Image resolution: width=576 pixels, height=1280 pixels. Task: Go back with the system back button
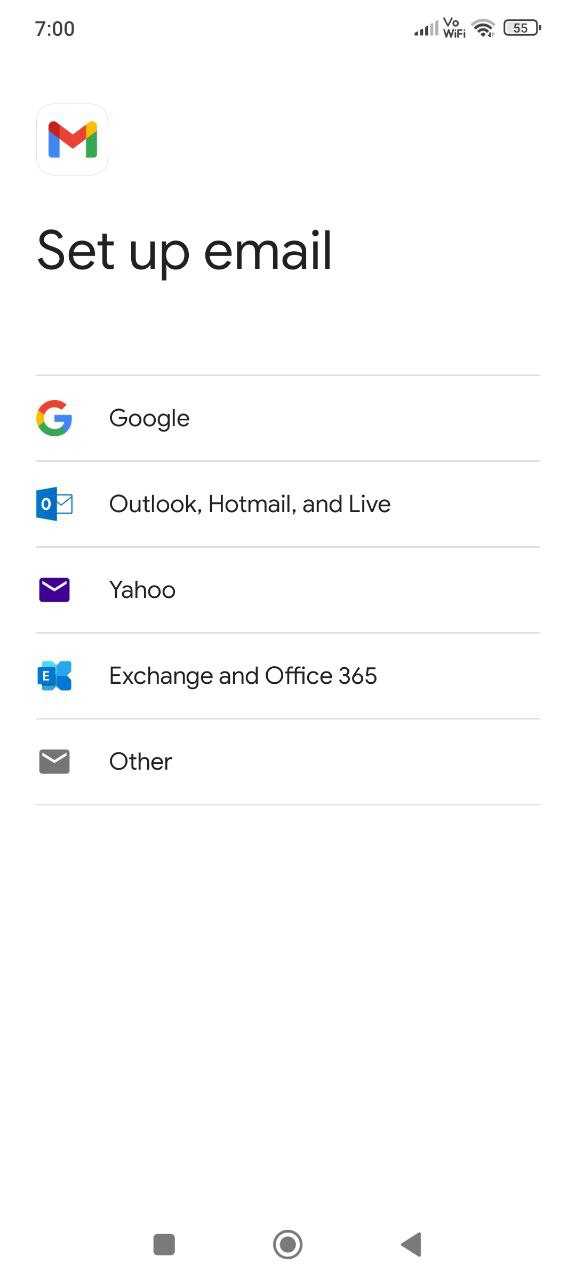(411, 1244)
